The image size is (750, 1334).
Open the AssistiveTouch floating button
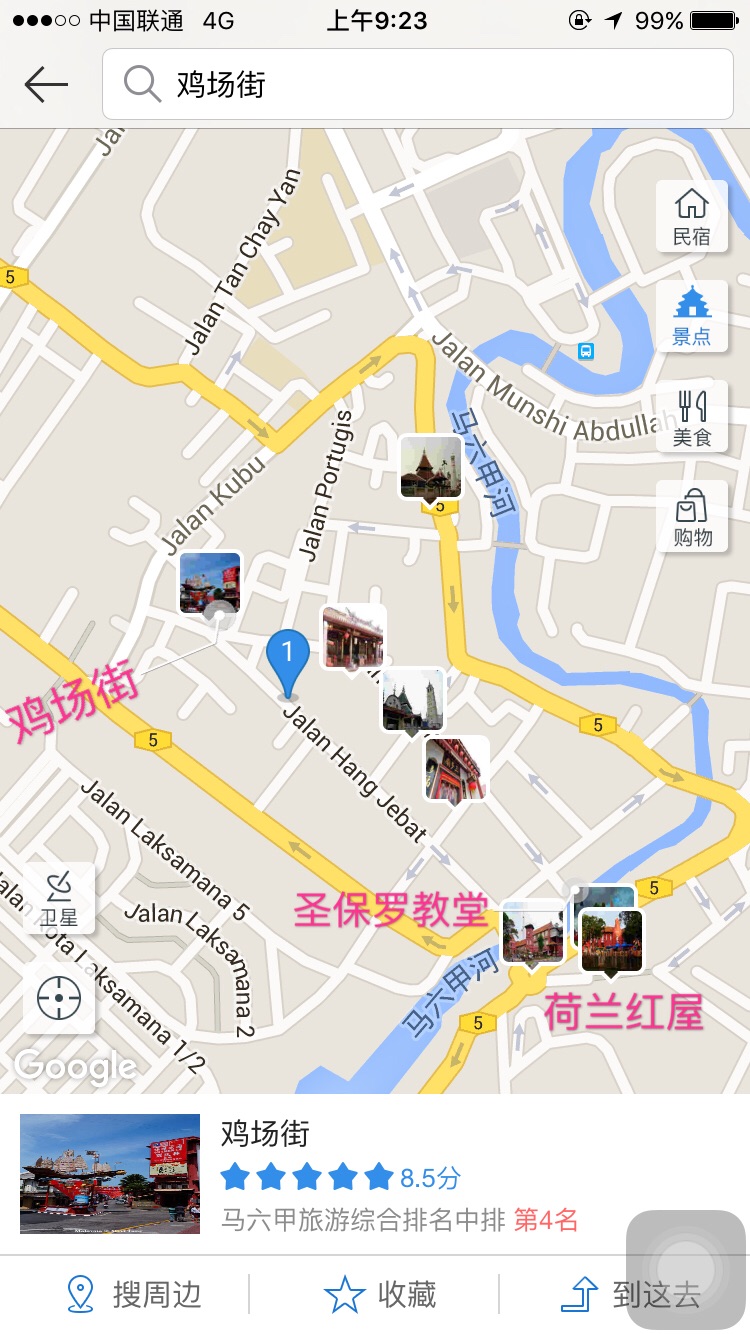[x=686, y=1269]
